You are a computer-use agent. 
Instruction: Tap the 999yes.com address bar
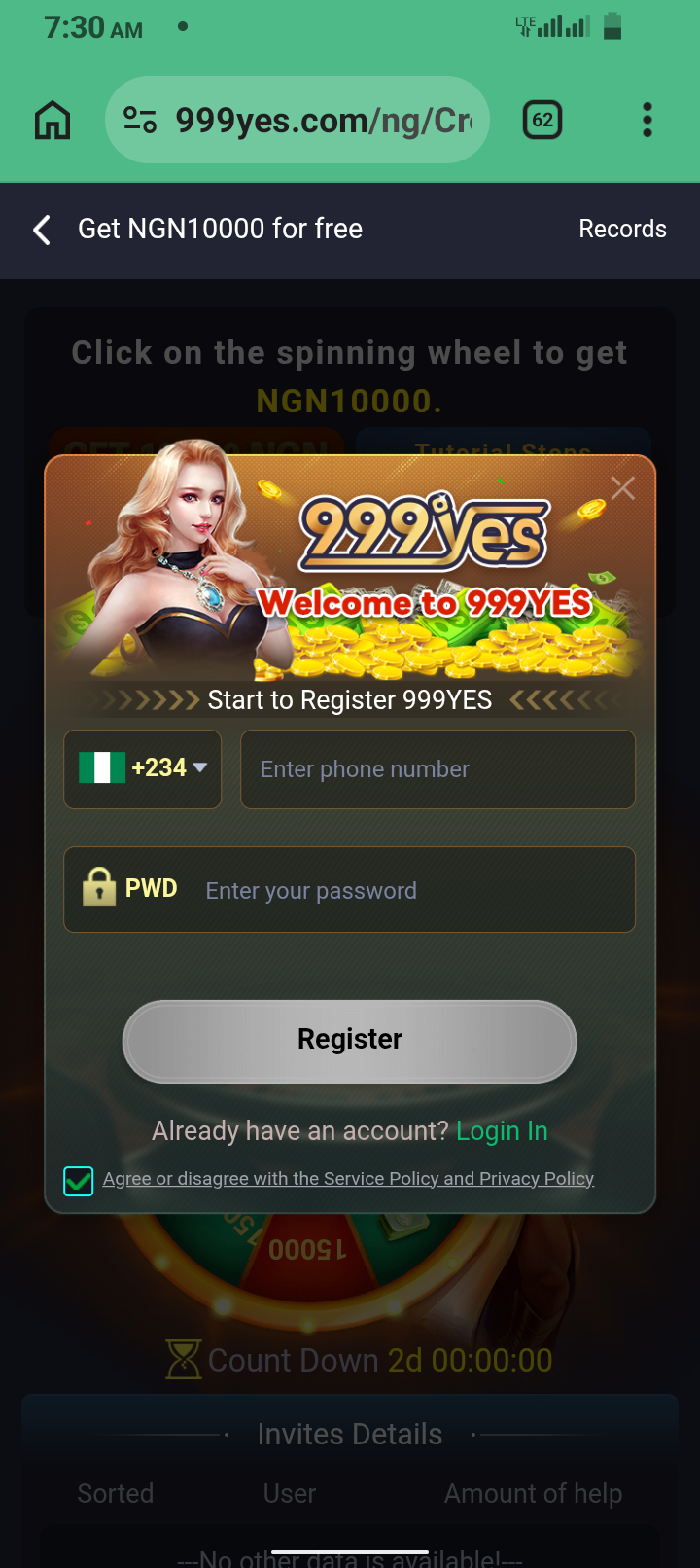pos(297,121)
